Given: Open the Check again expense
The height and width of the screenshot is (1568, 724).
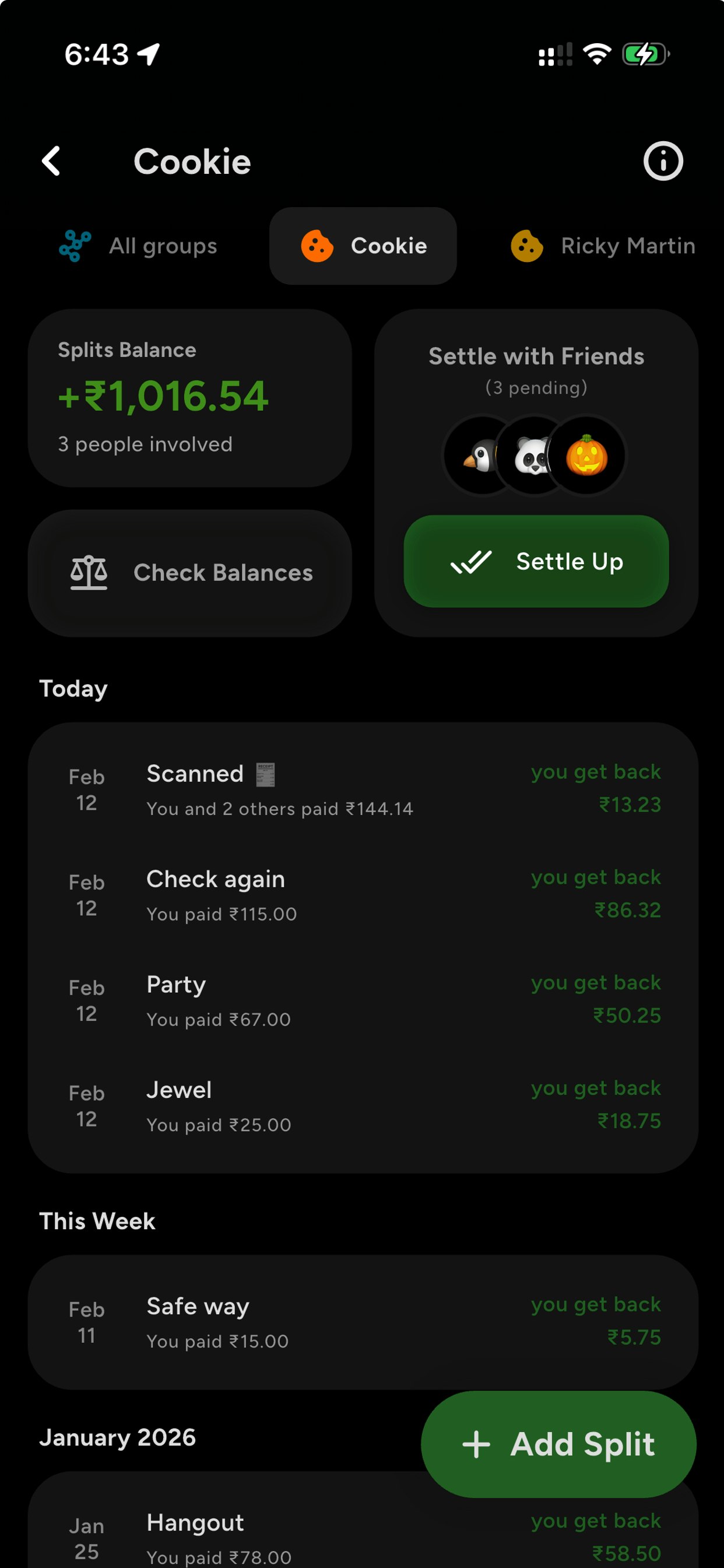Looking at the screenshot, I should [x=363, y=895].
